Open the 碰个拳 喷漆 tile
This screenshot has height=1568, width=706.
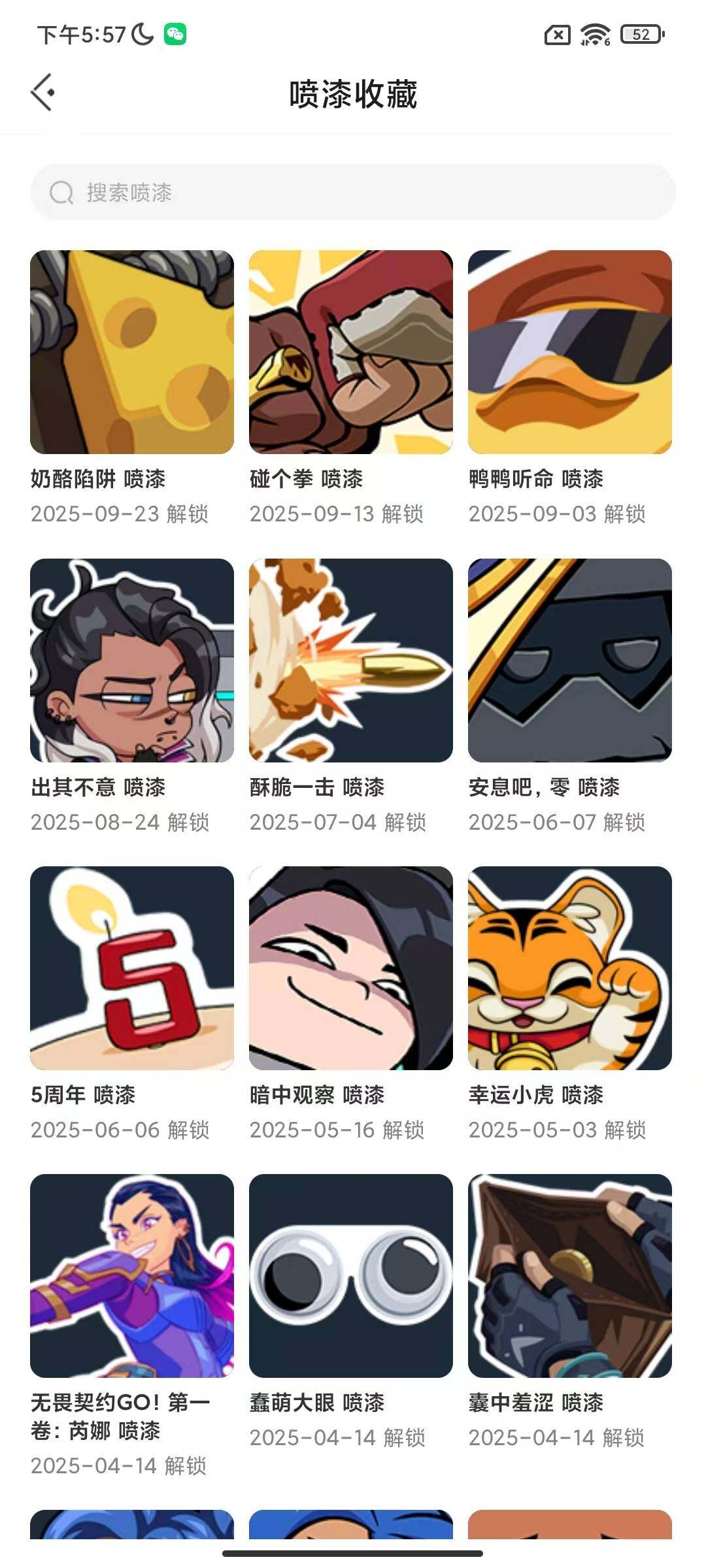click(351, 352)
